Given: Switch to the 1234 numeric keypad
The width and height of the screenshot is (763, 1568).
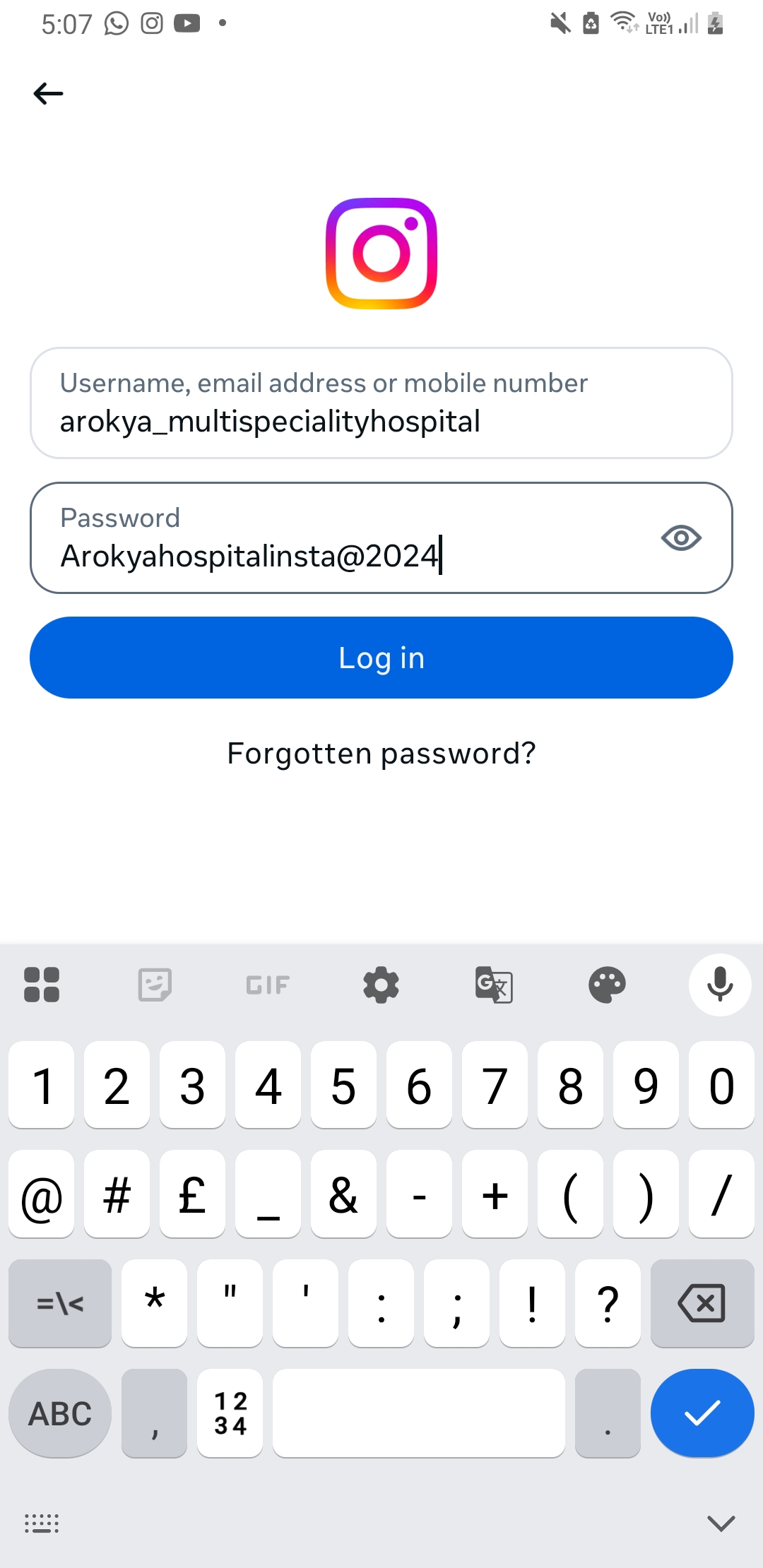Looking at the screenshot, I should point(230,1413).
